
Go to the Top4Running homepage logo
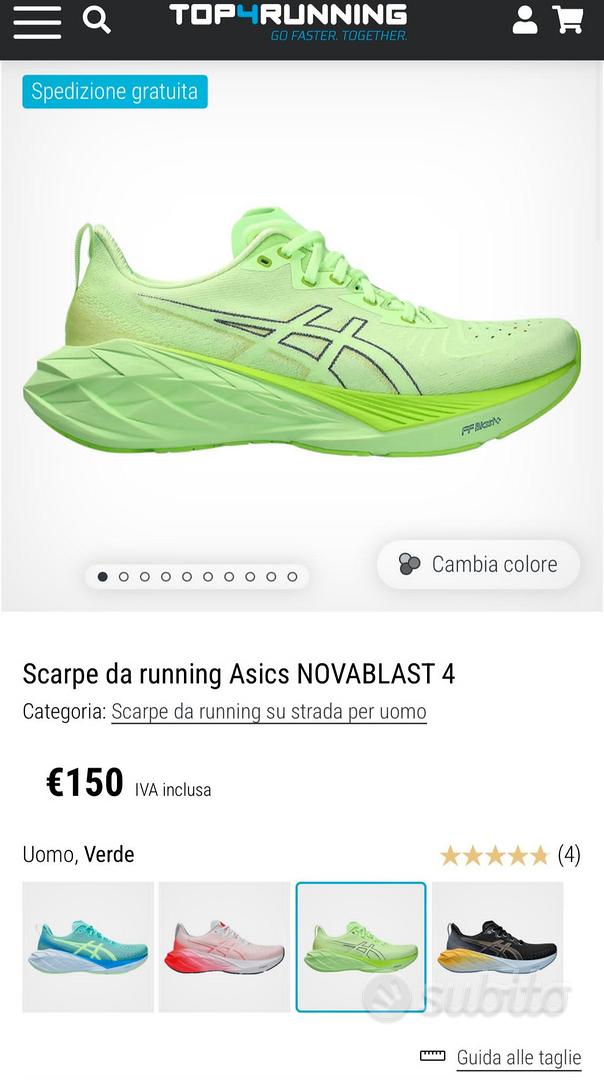click(288, 22)
